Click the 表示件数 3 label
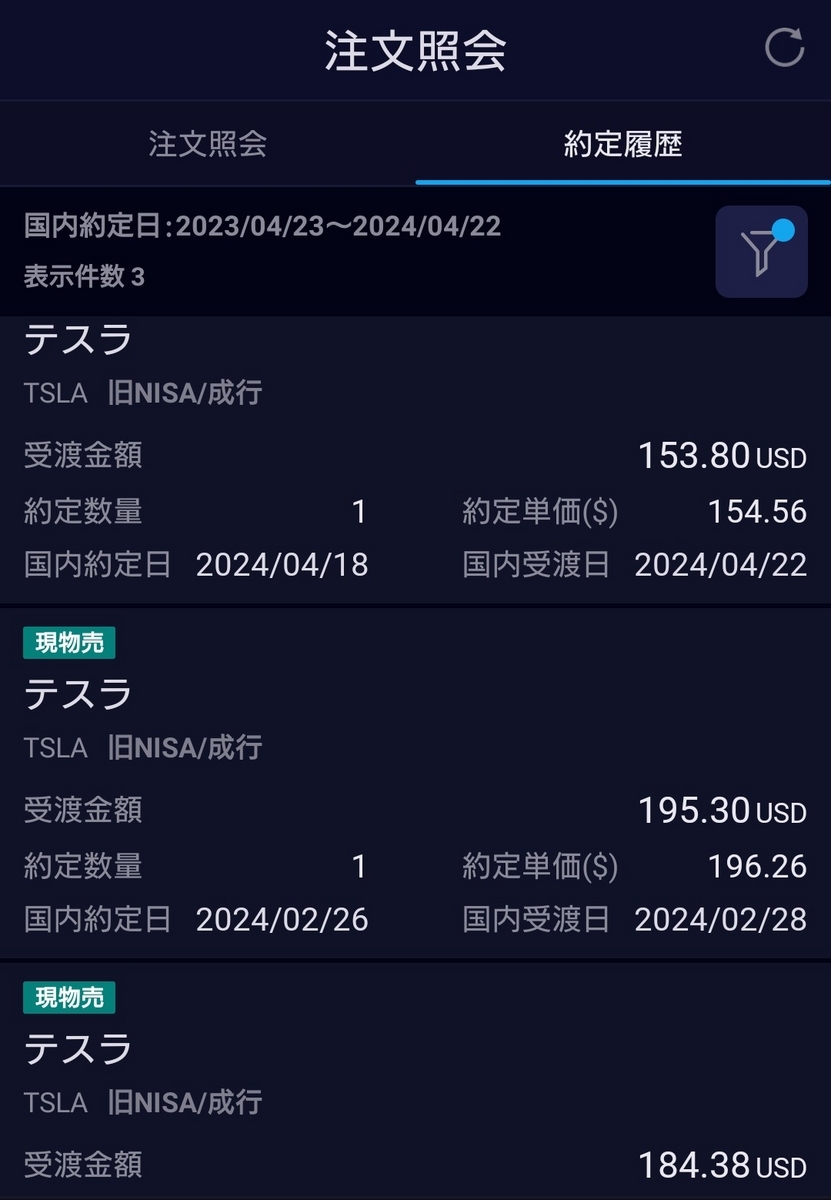The width and height of the screenshot is (831, 1200). (85, 277)
